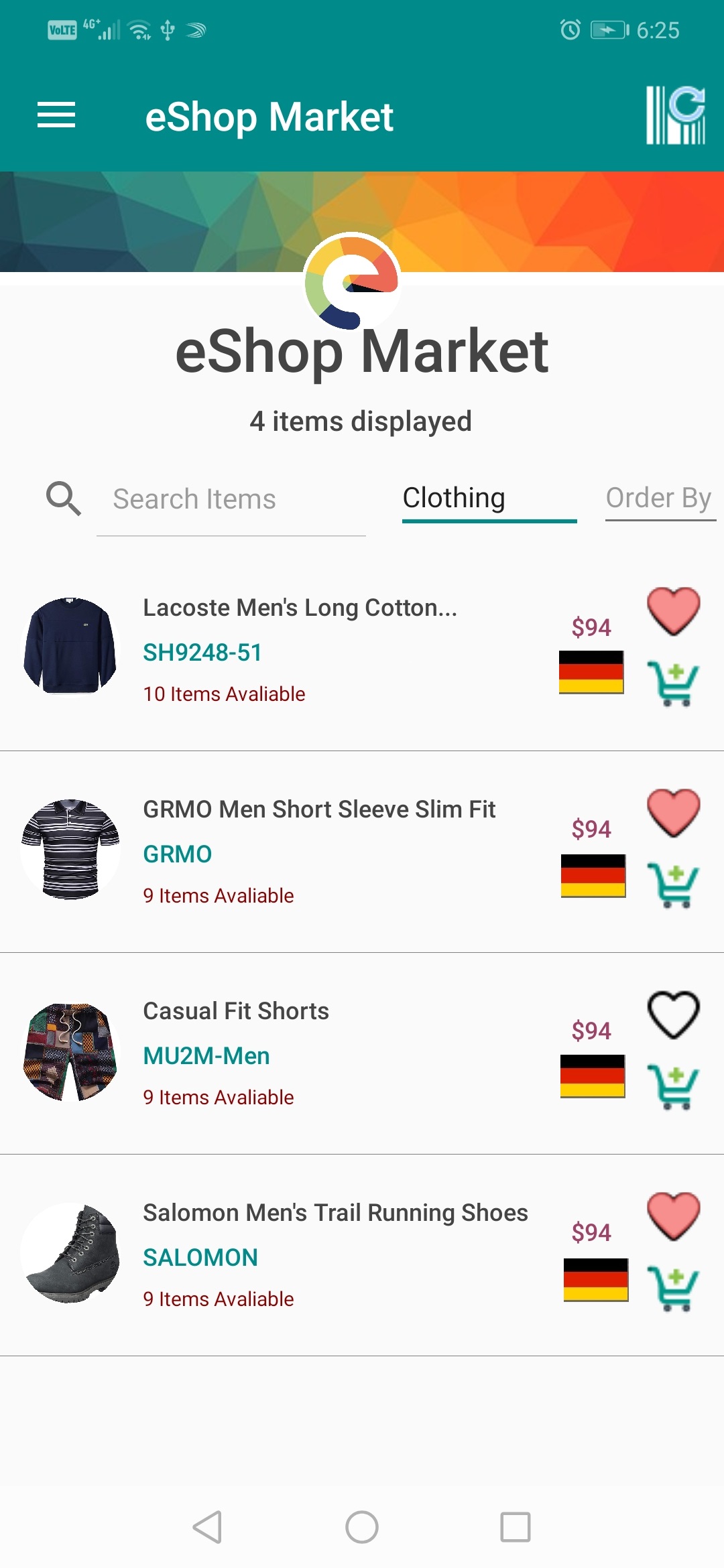Favorite the Casual Fit Shorts

click(673, 1015)
